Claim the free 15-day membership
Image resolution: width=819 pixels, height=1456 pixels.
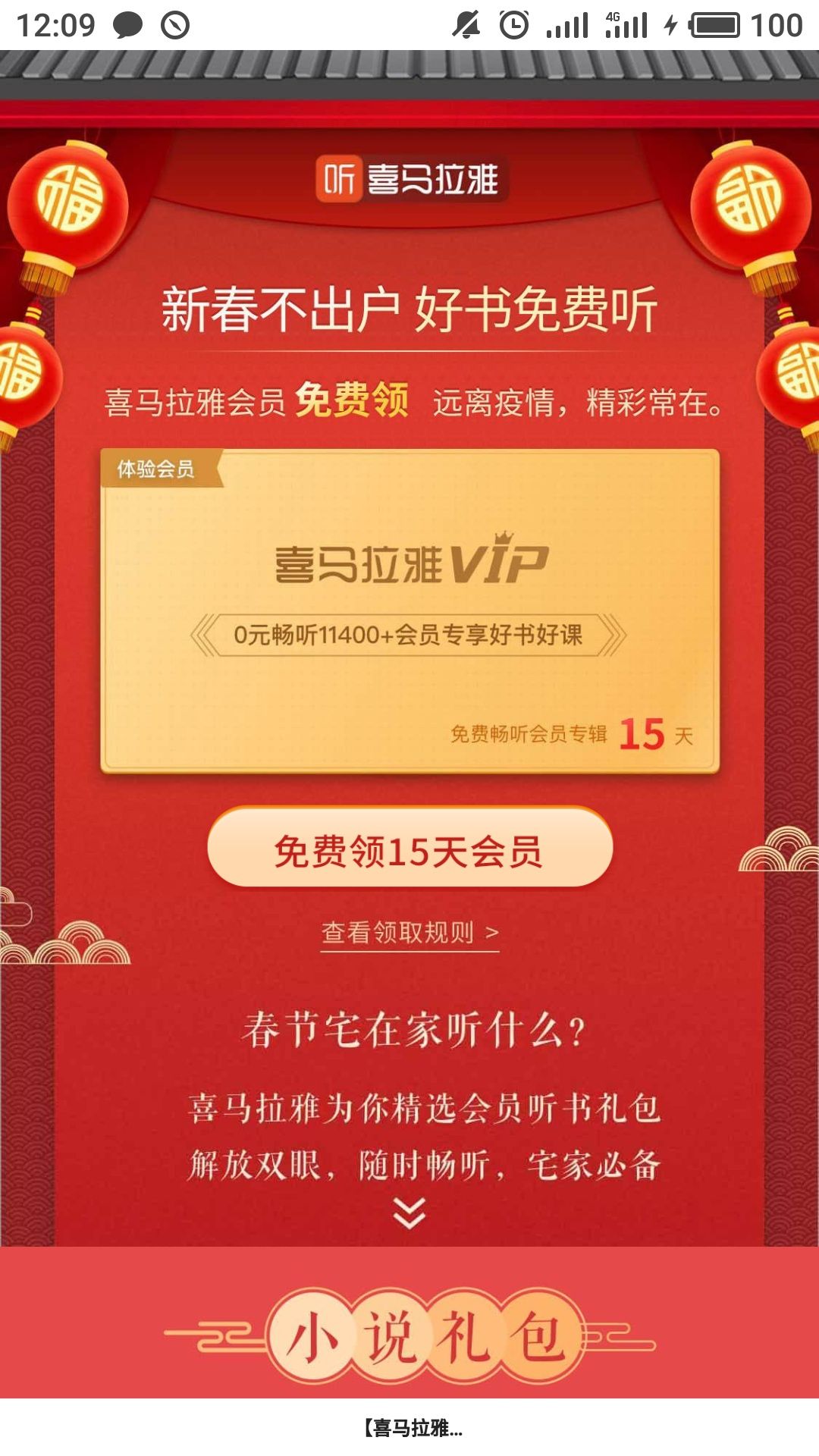coord(409,847)
